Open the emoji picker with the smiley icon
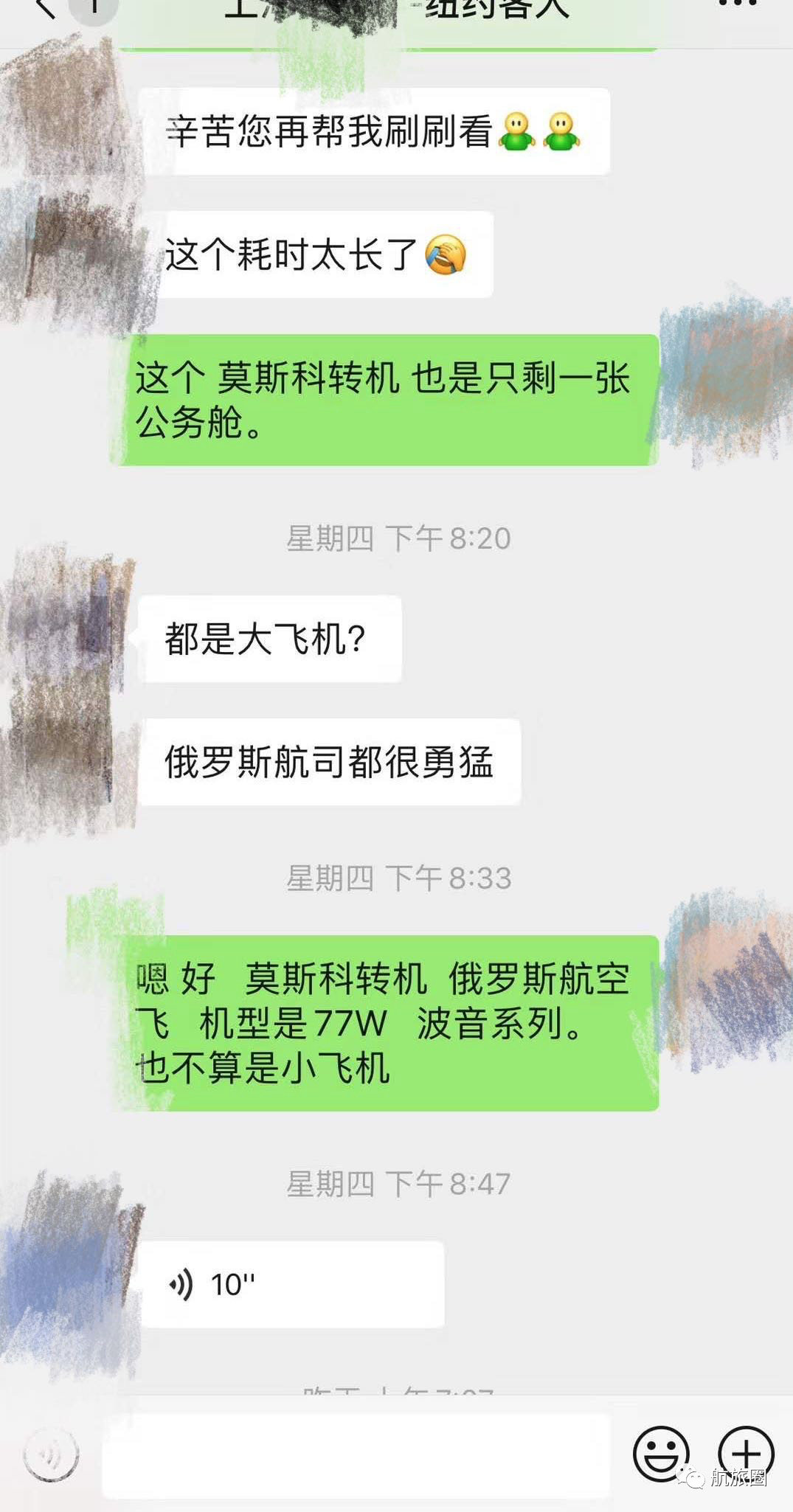Screen dimensions: 793x1512 coord(662,1457)
